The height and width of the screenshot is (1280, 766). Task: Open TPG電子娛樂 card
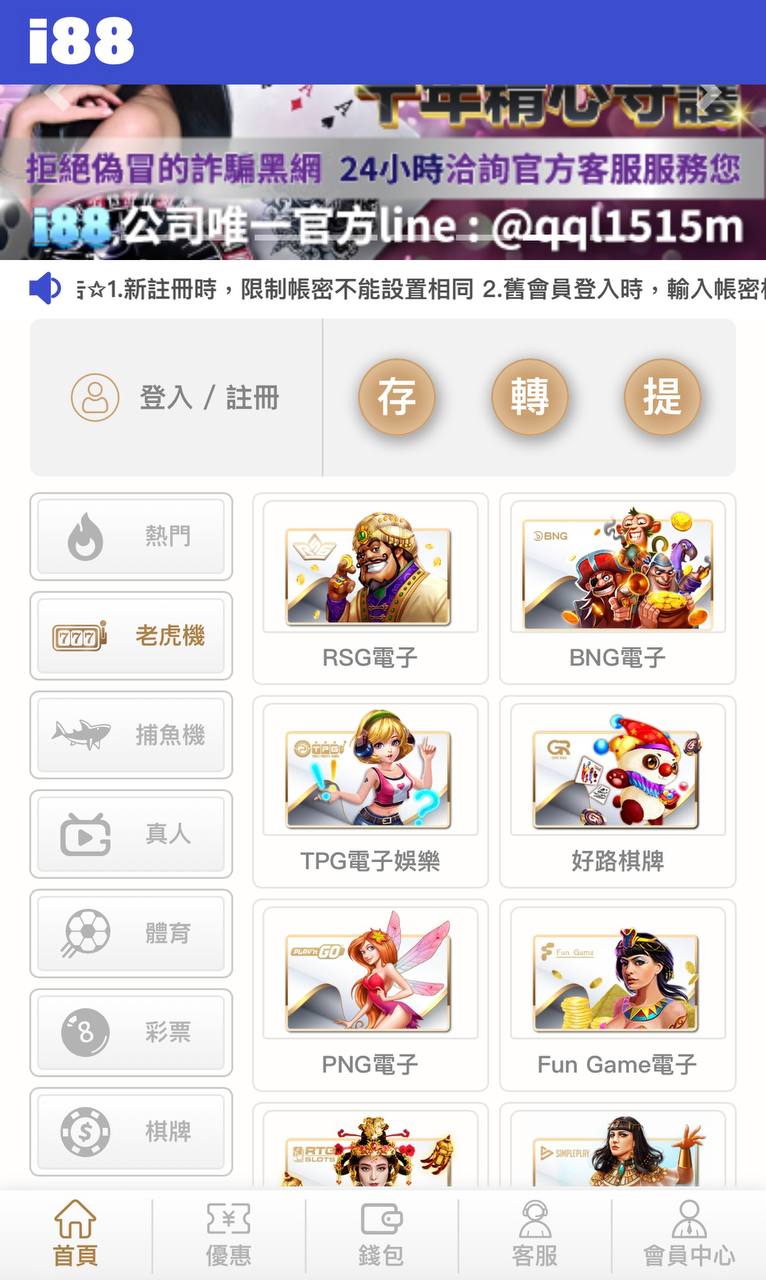click(x=370, y=791)
